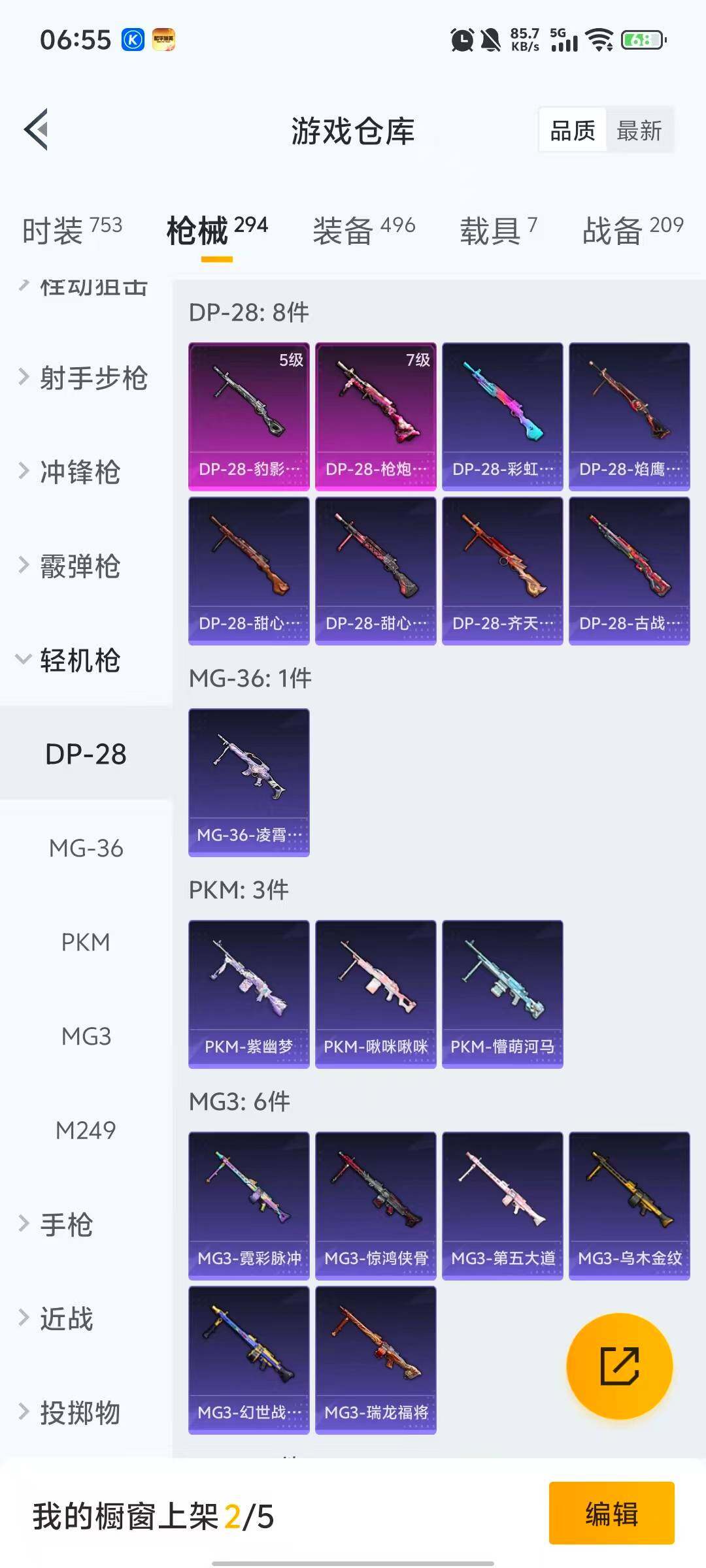Open the MG-36-凌霄 skin tile
The height and width of the screenshot is (1568, 706).
(x=248, y=782)
